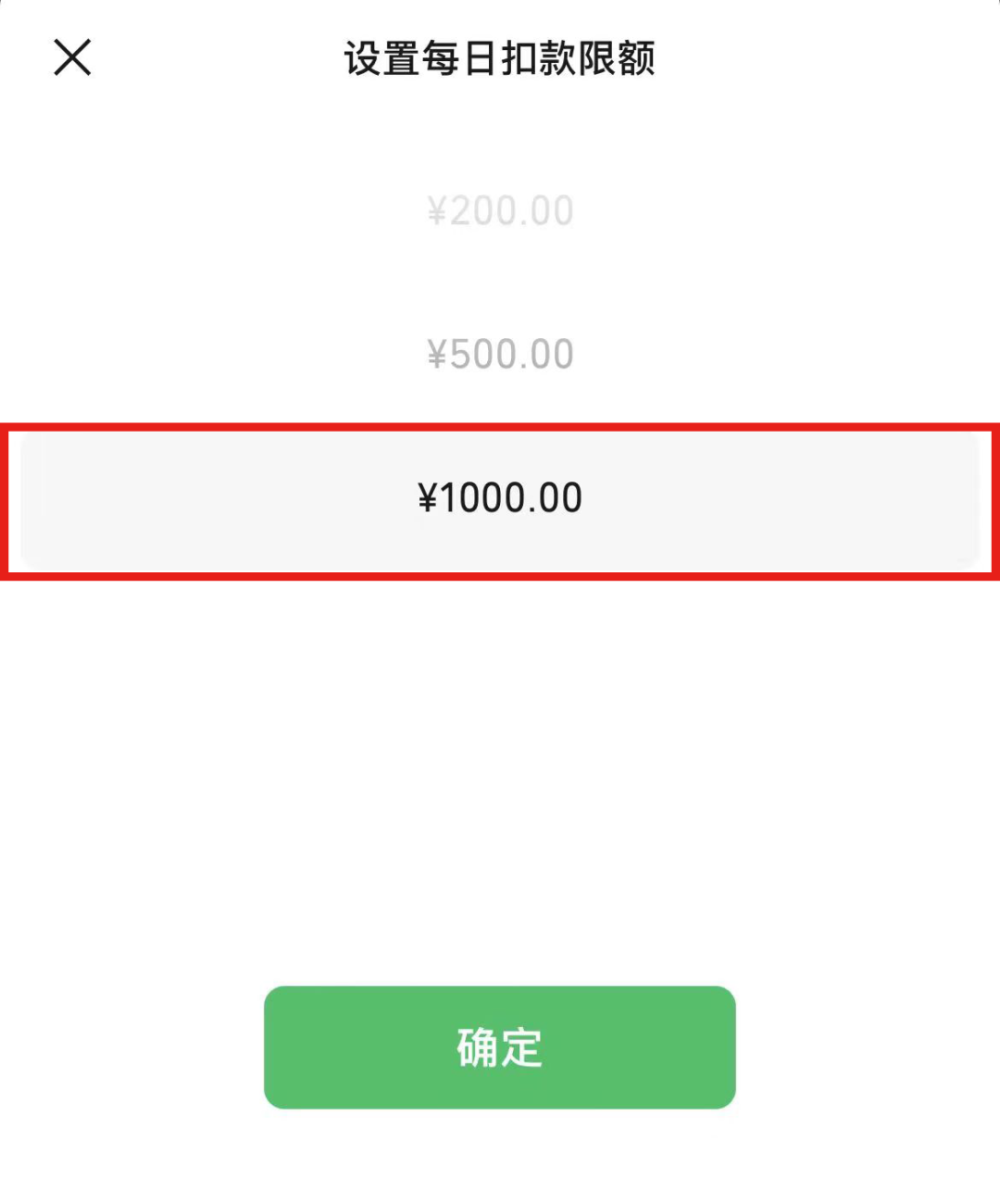Tap 确定 to apply daily deduction limit
The height and width of the screenshot is (1203, 1000).
[x=500, y=1046]
